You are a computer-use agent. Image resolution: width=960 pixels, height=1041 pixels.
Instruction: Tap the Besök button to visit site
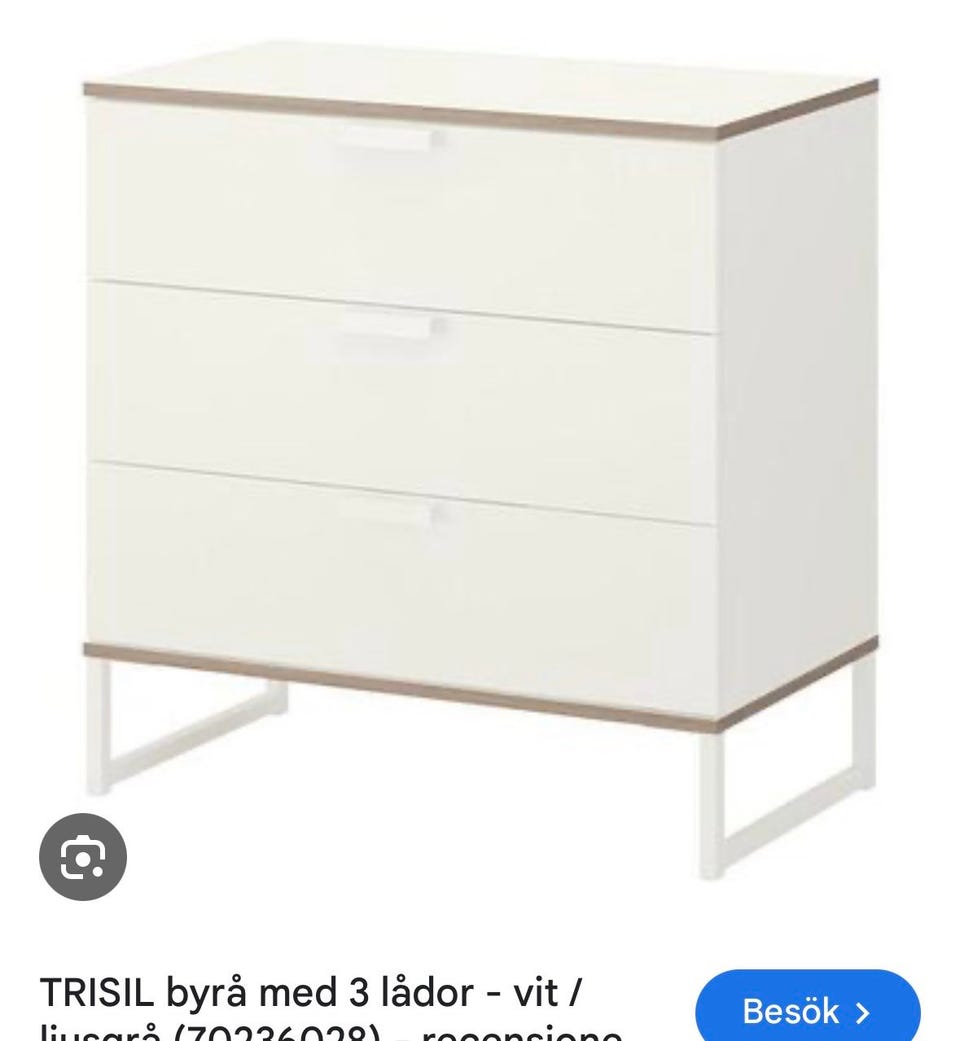pos(807,1010)
